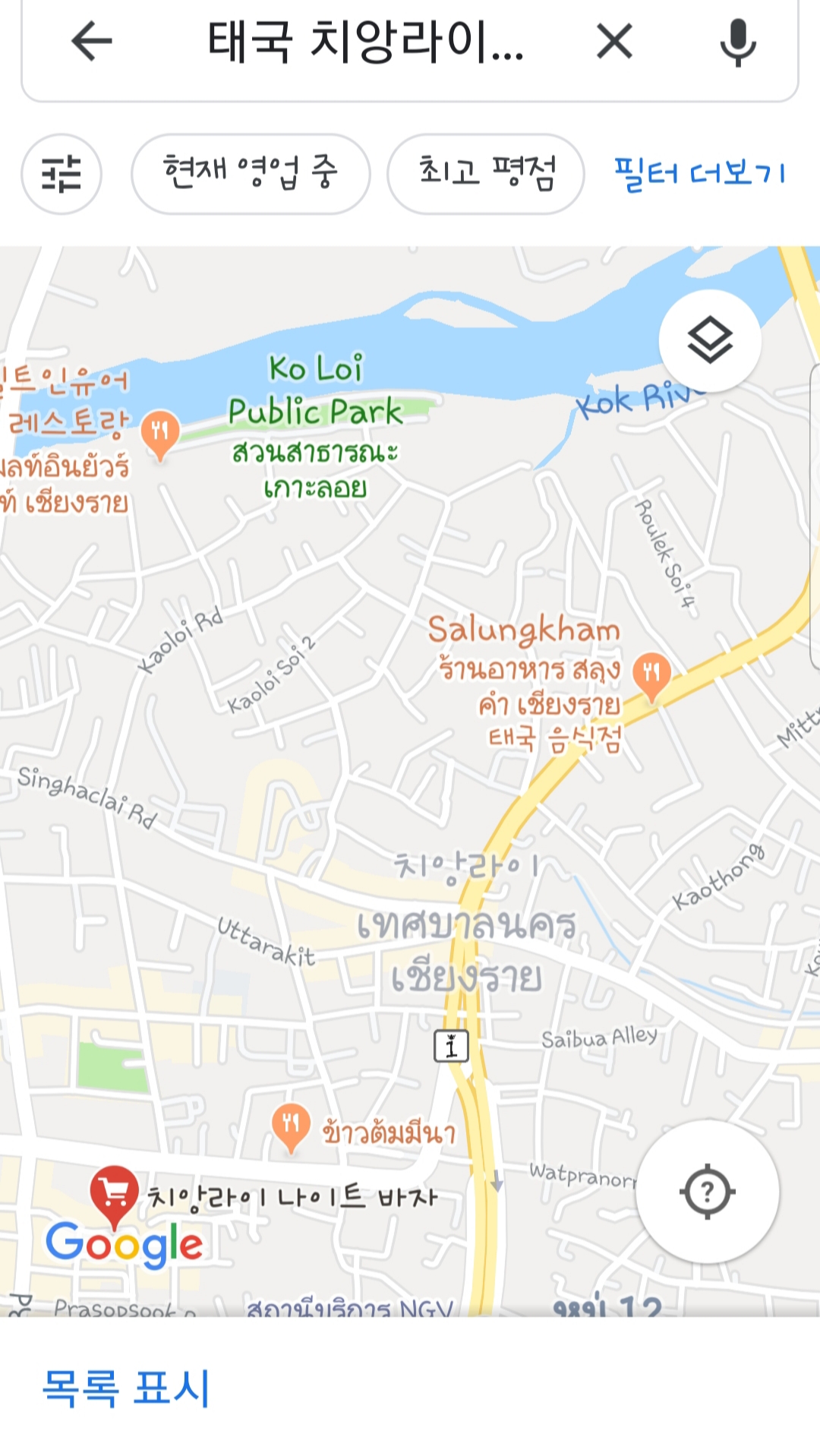The height and width of the screenshot is (1456, 820).
Task: Clear the search text with X
Action: [x=614, y=41]
